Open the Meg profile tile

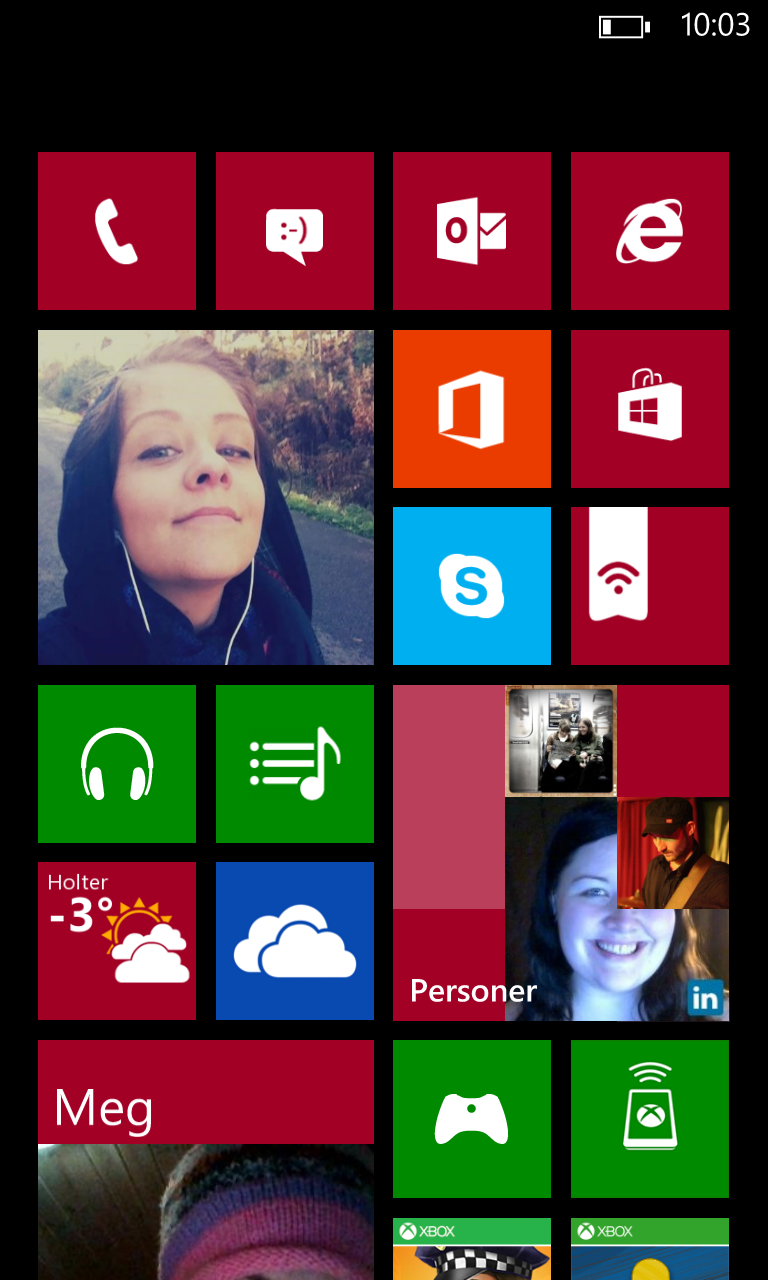pyautogui.click(x=206, y=1160)
